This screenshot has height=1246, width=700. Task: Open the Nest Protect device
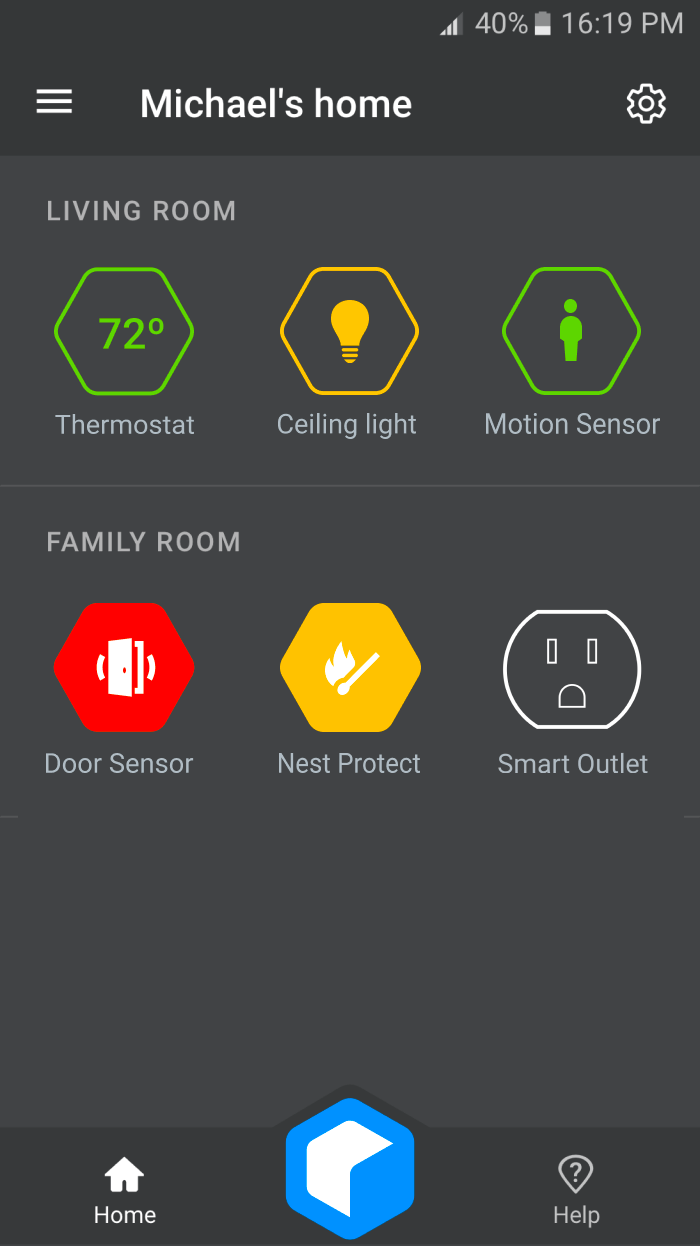pos(350,667)
